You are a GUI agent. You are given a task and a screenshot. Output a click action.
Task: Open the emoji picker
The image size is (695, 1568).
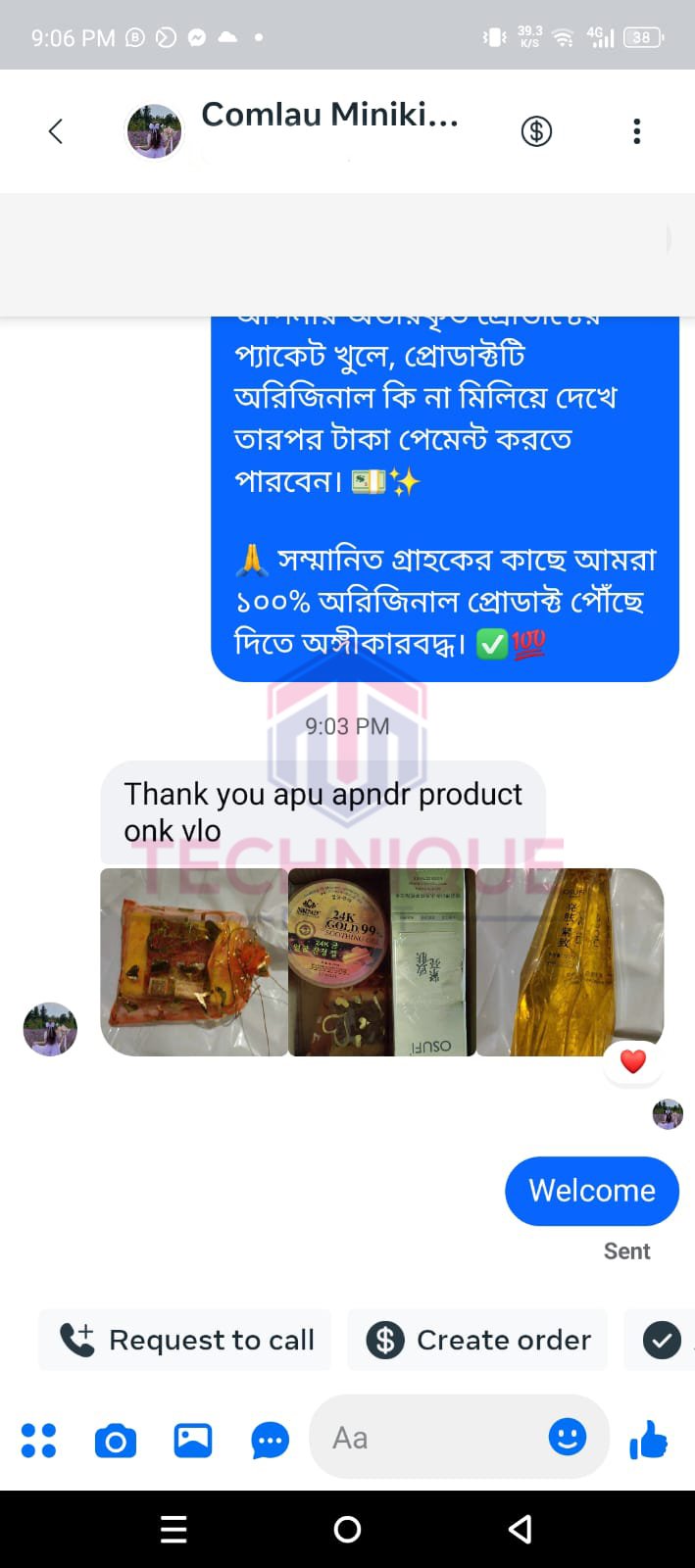coord(567,1437)
